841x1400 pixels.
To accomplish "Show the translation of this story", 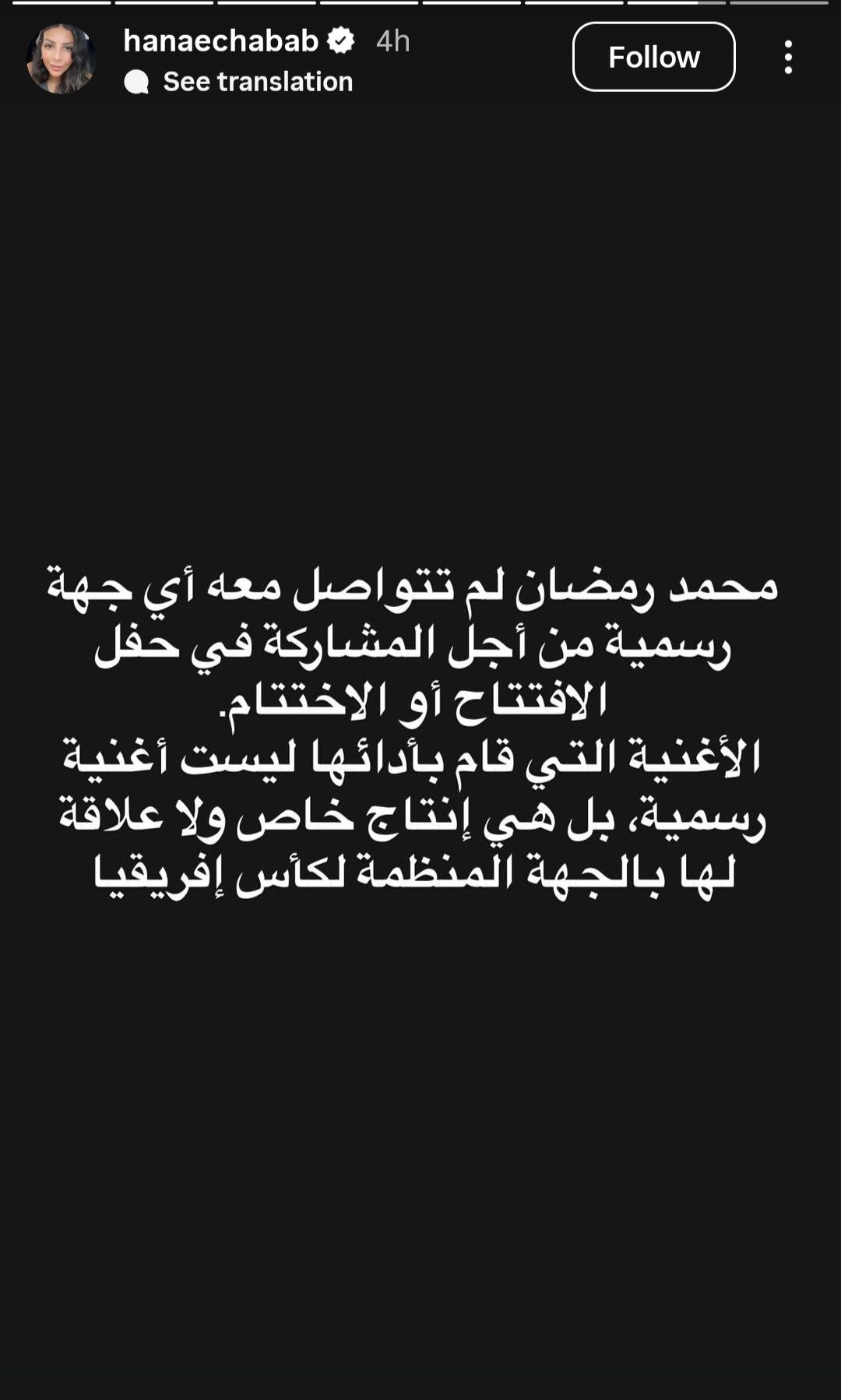I will 257,82.
